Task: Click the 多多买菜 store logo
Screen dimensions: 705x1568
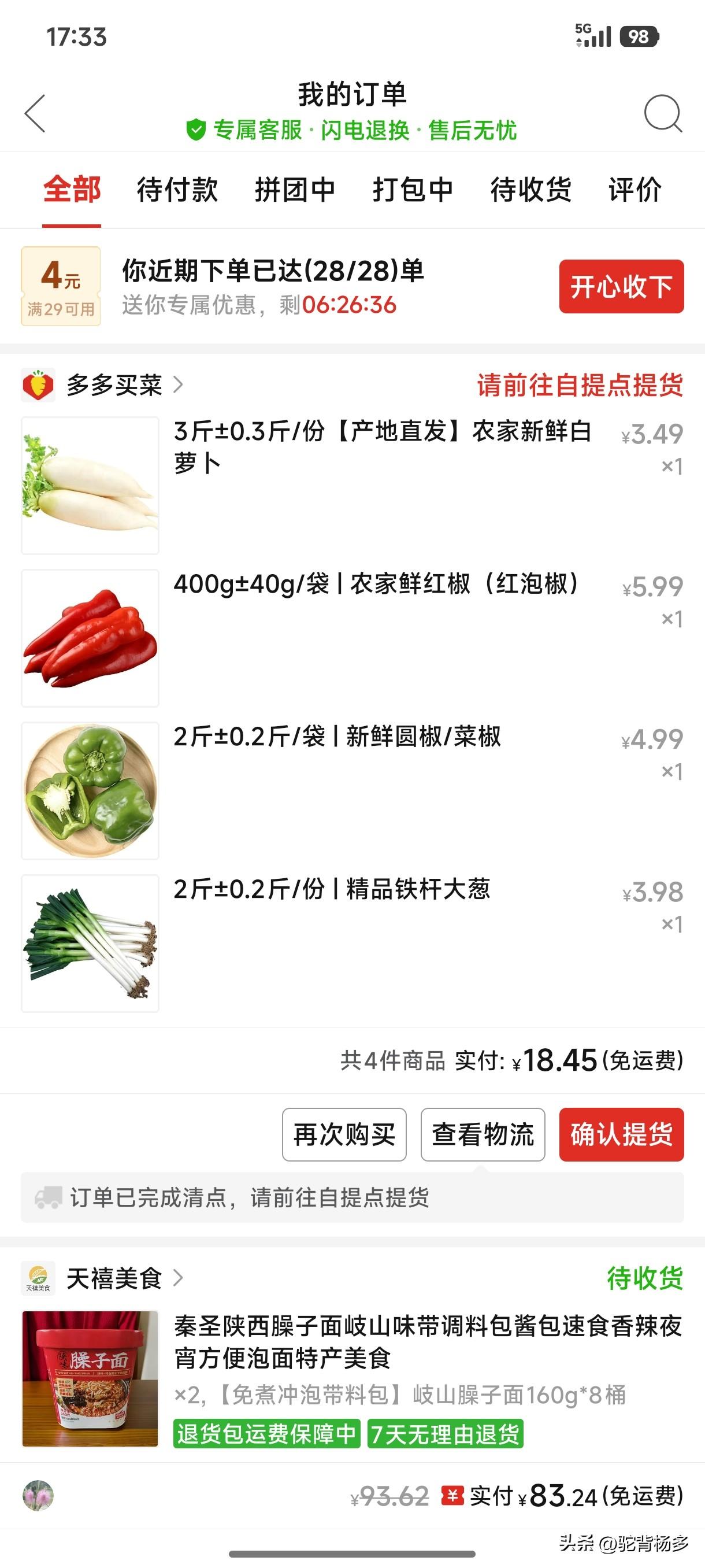Action: tap(38, 385)
